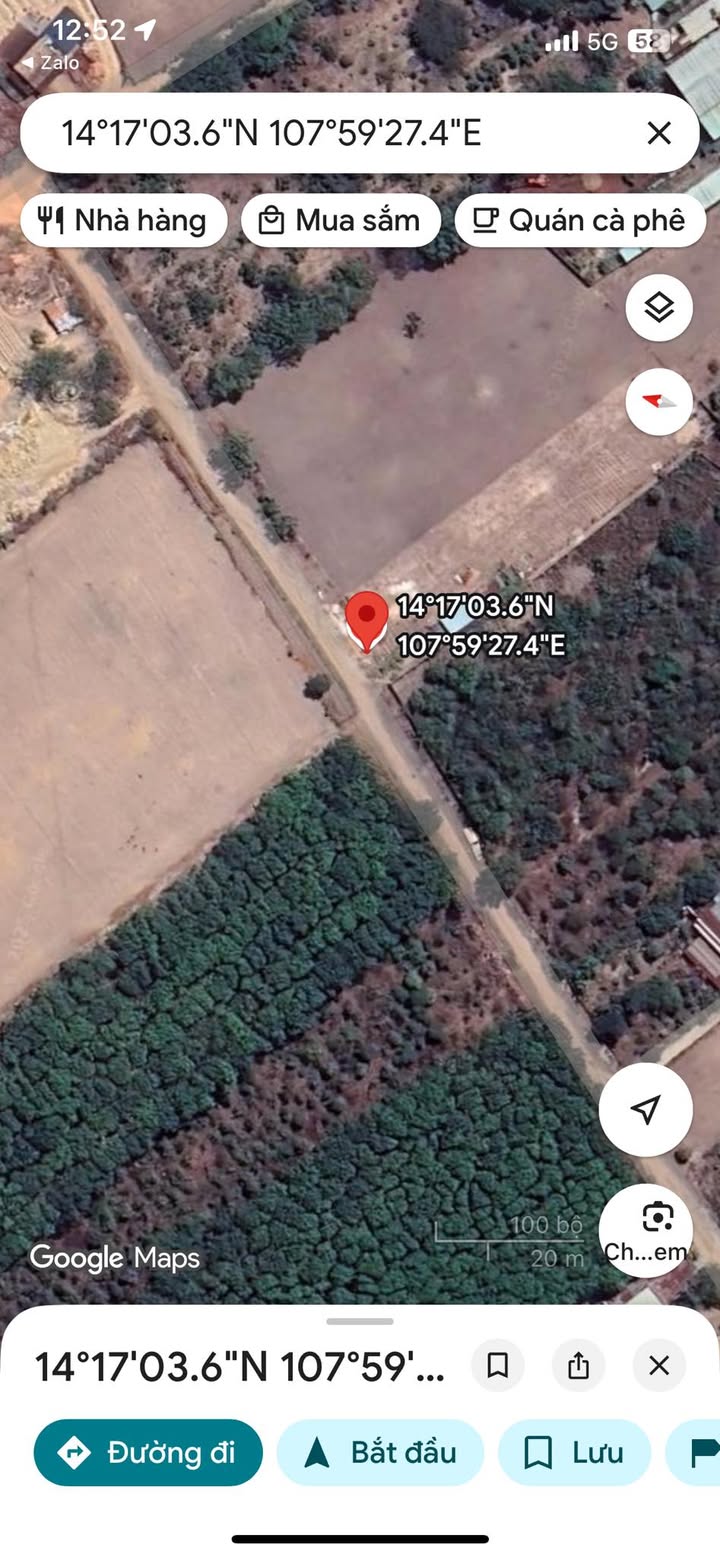This screenshot has width=720, height=1557.
Task: Center map on my location
Action: coord(646,1109)
